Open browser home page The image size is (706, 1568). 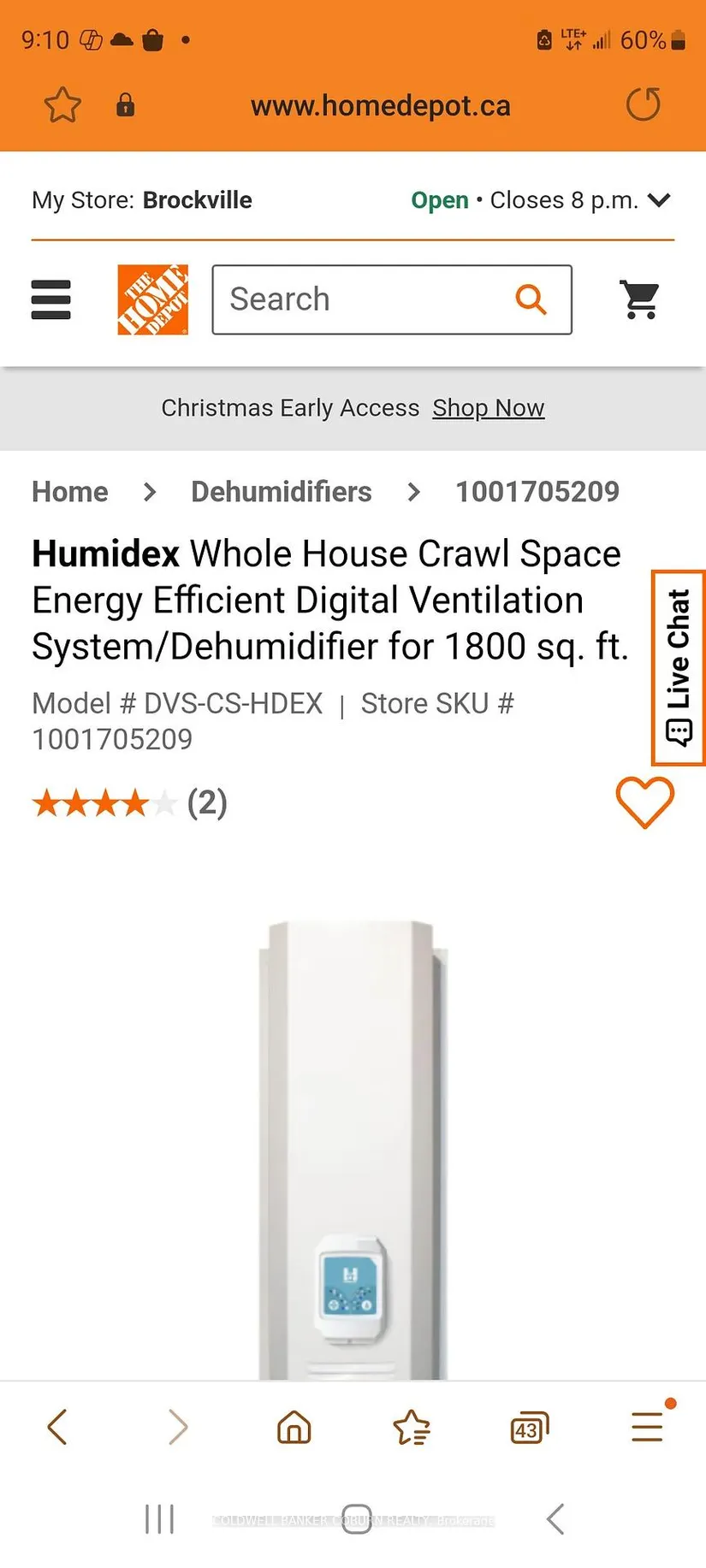[294, 1427]
